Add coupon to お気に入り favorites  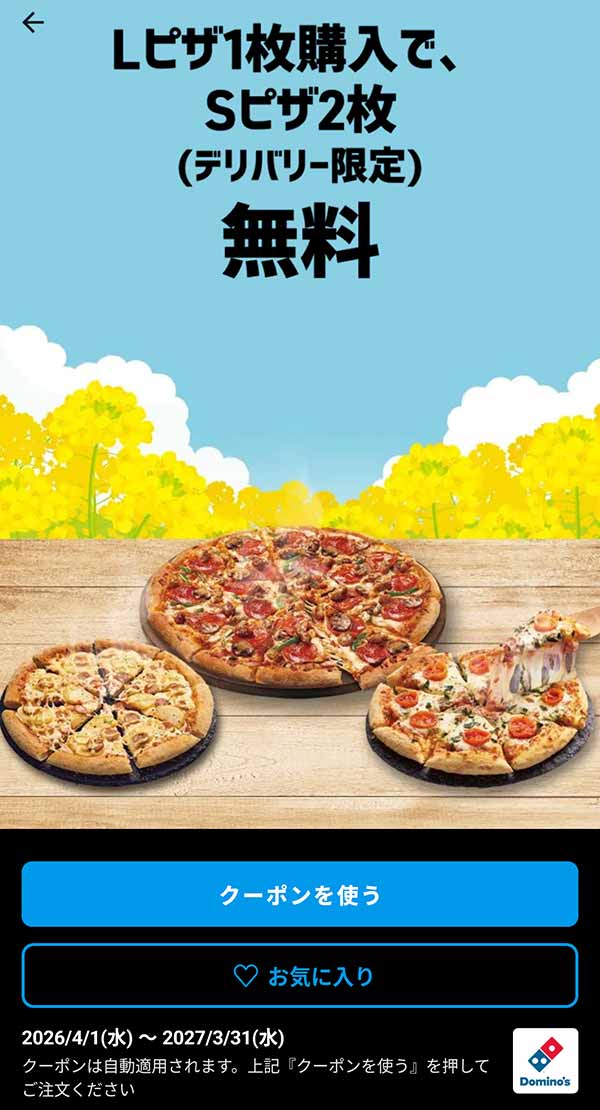pyautogui.click(x=300, y=976)
